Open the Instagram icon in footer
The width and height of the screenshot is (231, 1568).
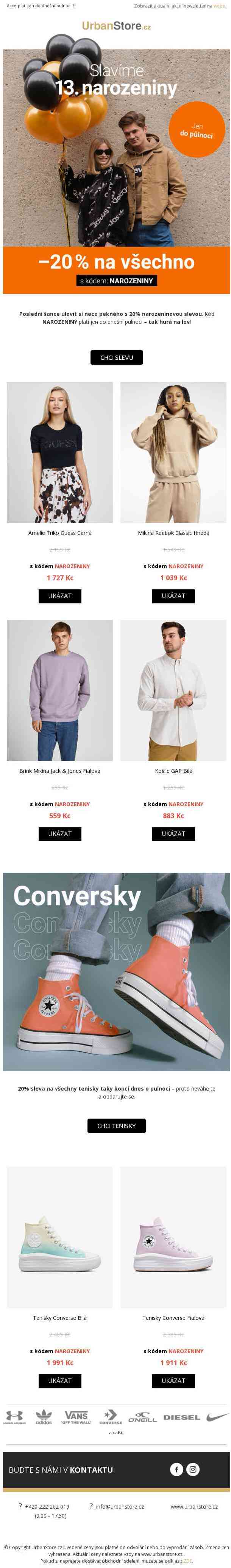pyautogui.click(x=193, y=1469)
